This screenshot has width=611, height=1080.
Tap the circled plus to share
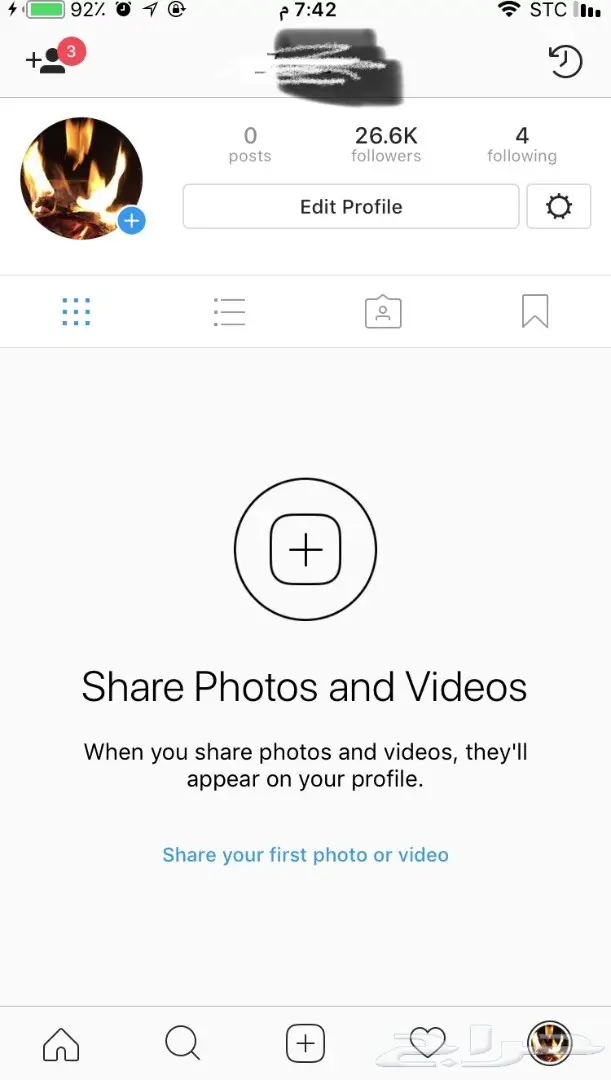(x=305, y=549)
